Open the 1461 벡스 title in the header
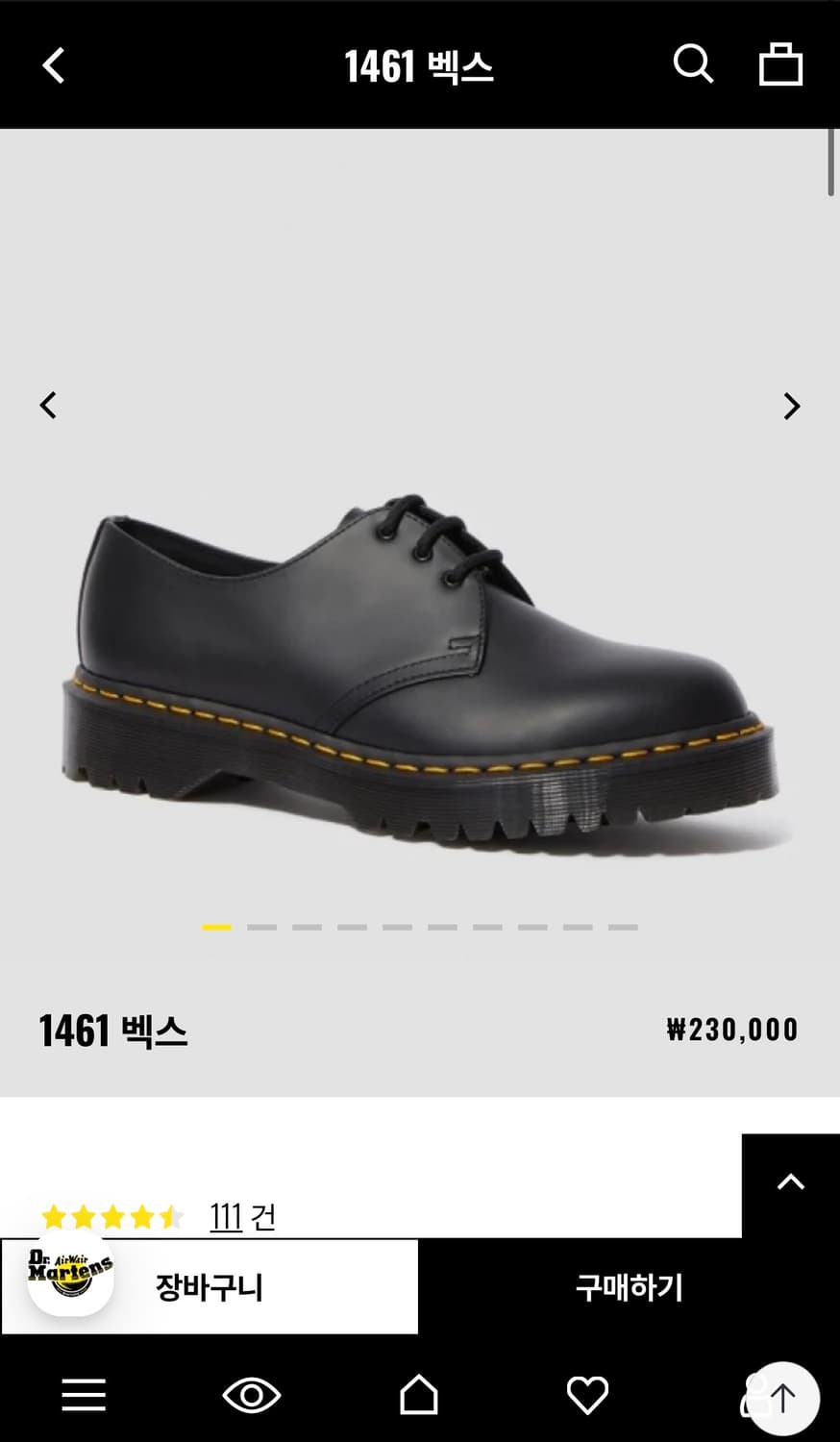The height and width of the screenshot is (1442, 840). 420,64
